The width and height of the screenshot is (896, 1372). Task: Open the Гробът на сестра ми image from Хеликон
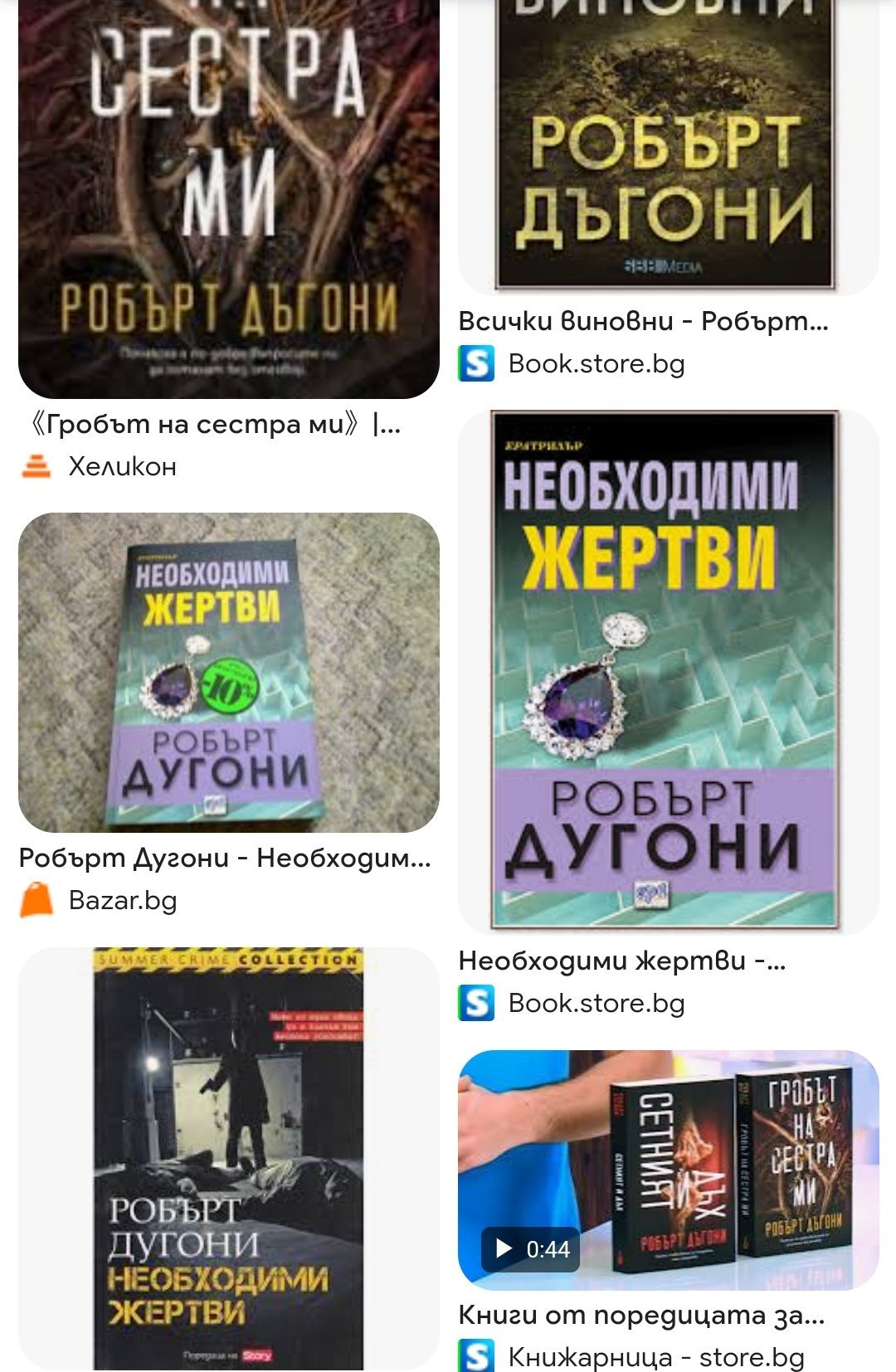click(x=228, y=199)
